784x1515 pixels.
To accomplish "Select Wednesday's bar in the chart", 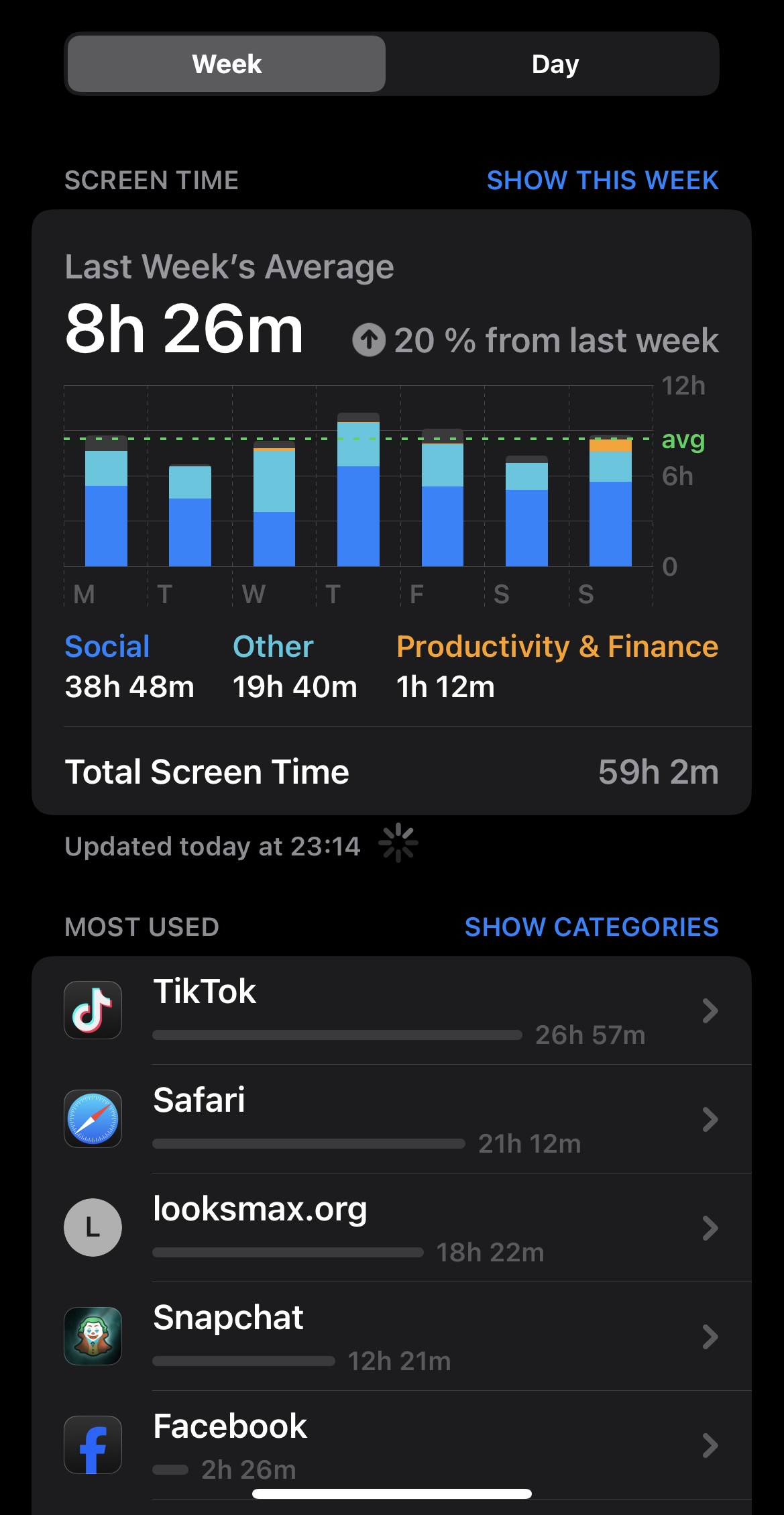I will click(274, 505).
